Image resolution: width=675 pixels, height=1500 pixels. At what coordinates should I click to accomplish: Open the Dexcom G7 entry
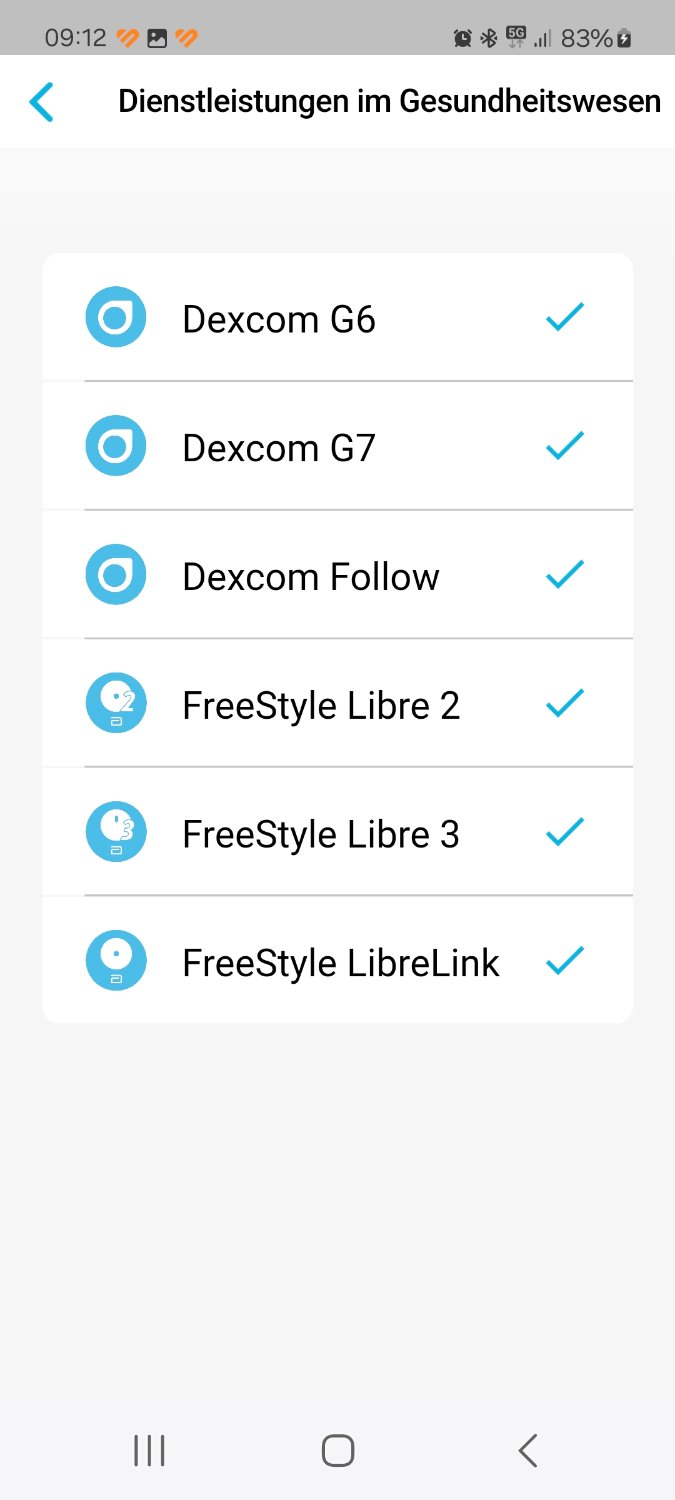click(337, 447)
